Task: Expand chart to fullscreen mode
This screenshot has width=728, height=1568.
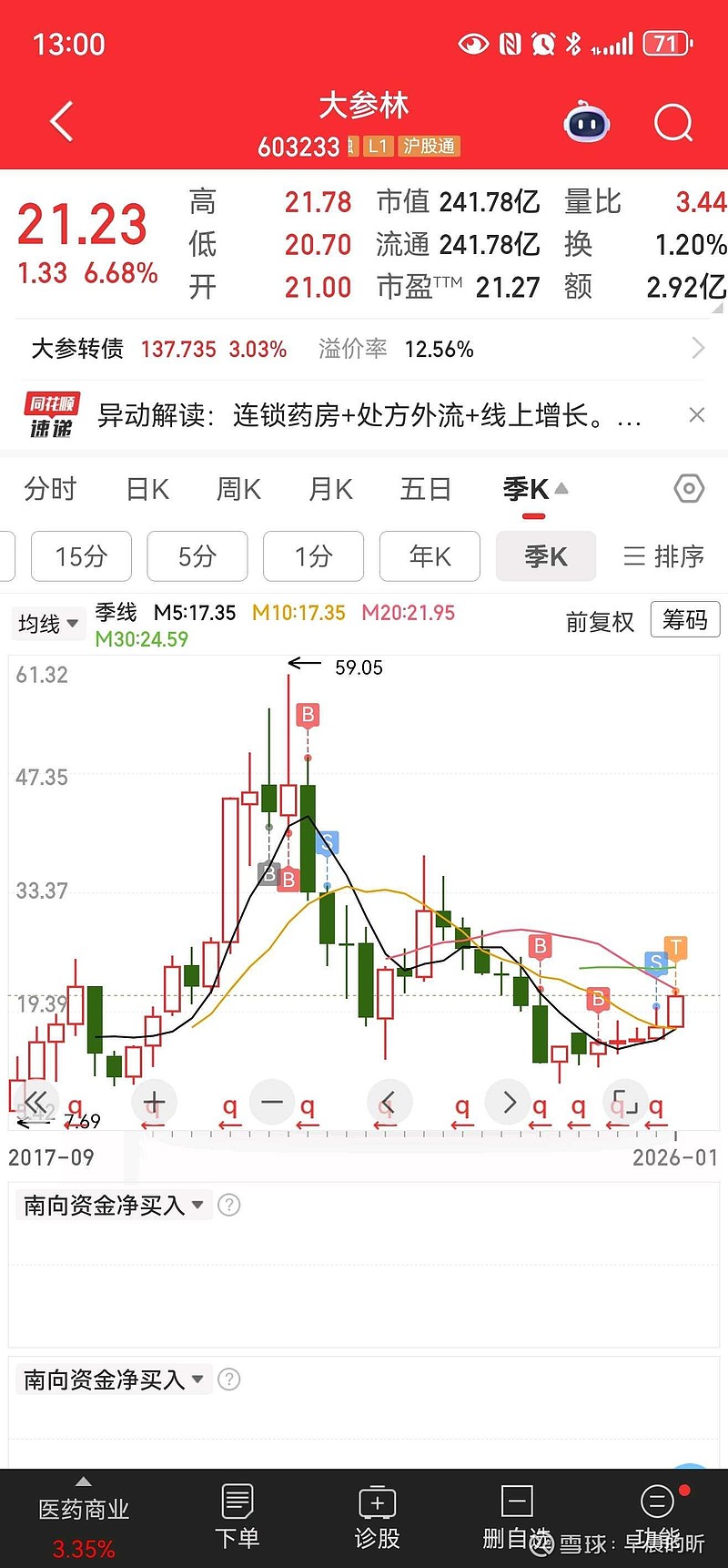Action: click(626, 1102)
